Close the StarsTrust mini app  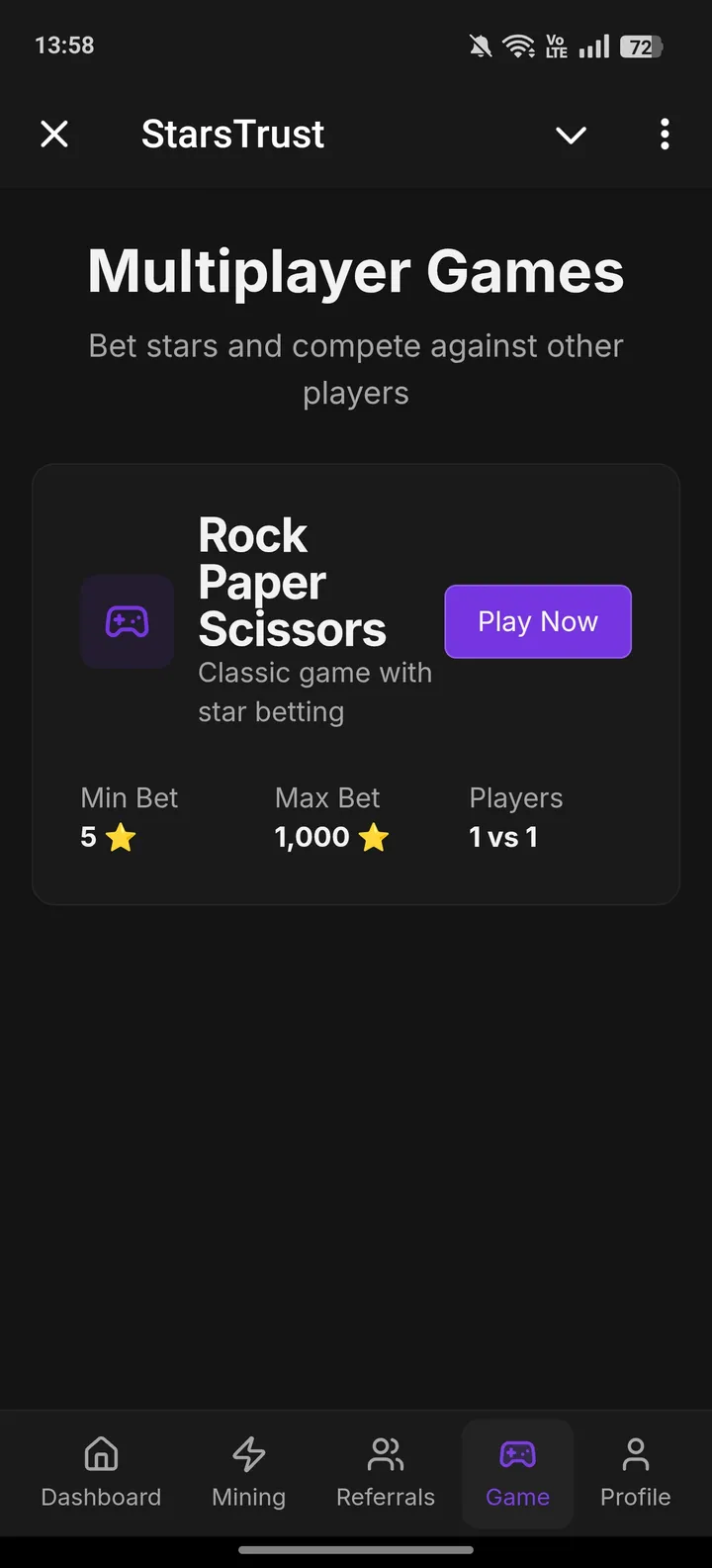(54, 134)
